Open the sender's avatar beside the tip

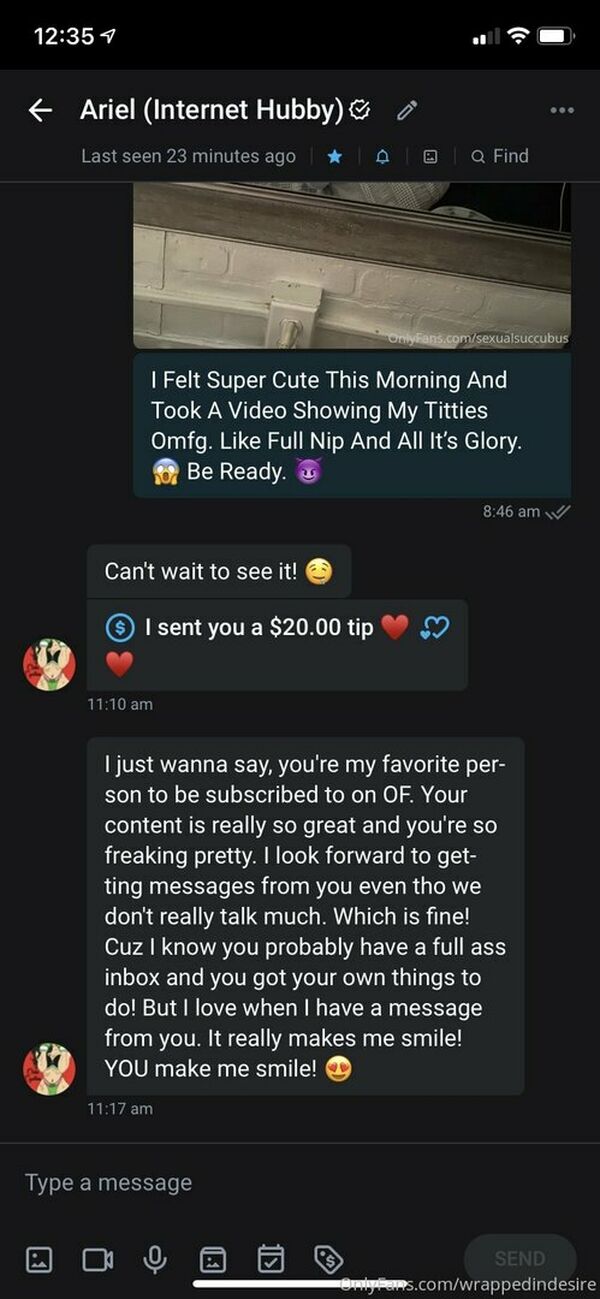tap(49, 665)
